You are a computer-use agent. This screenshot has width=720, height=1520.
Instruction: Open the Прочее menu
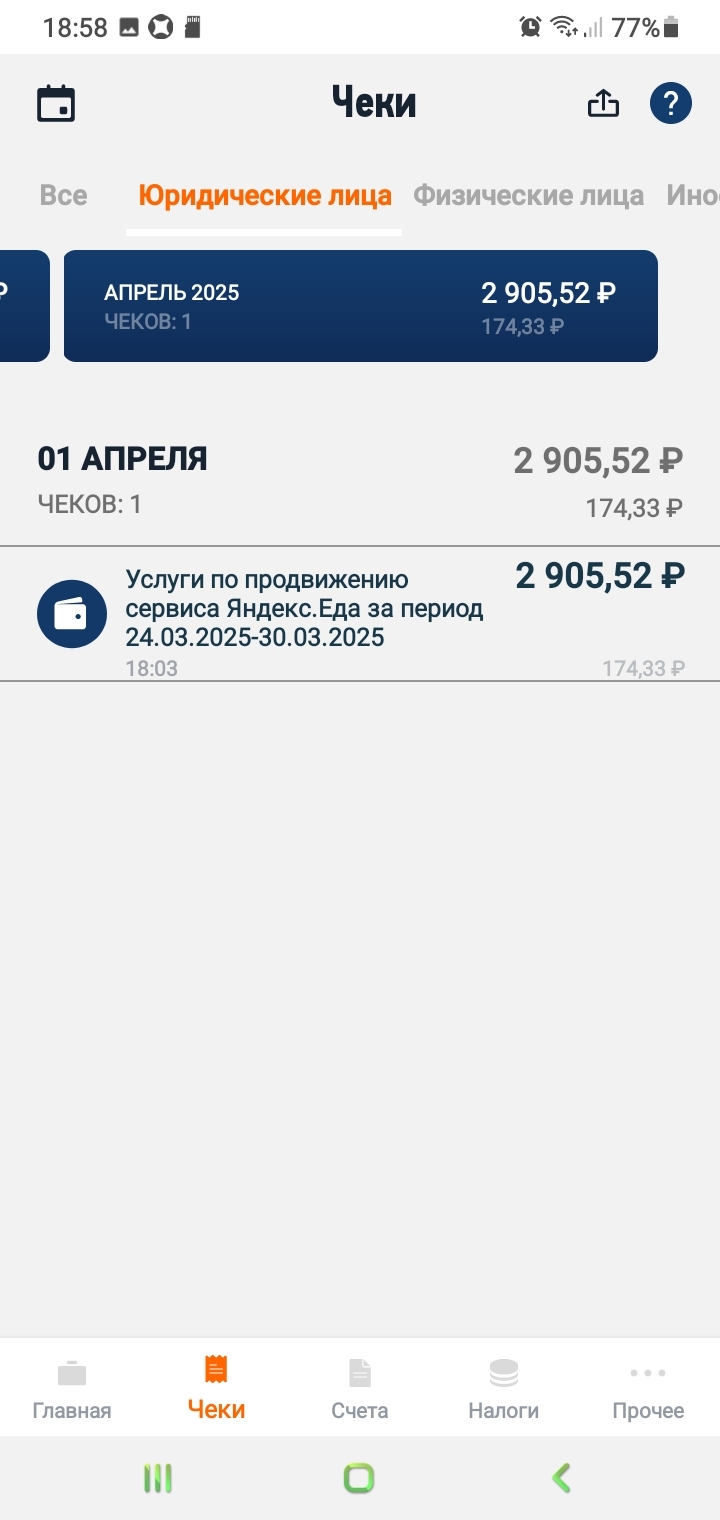(x=648, y=1389)
